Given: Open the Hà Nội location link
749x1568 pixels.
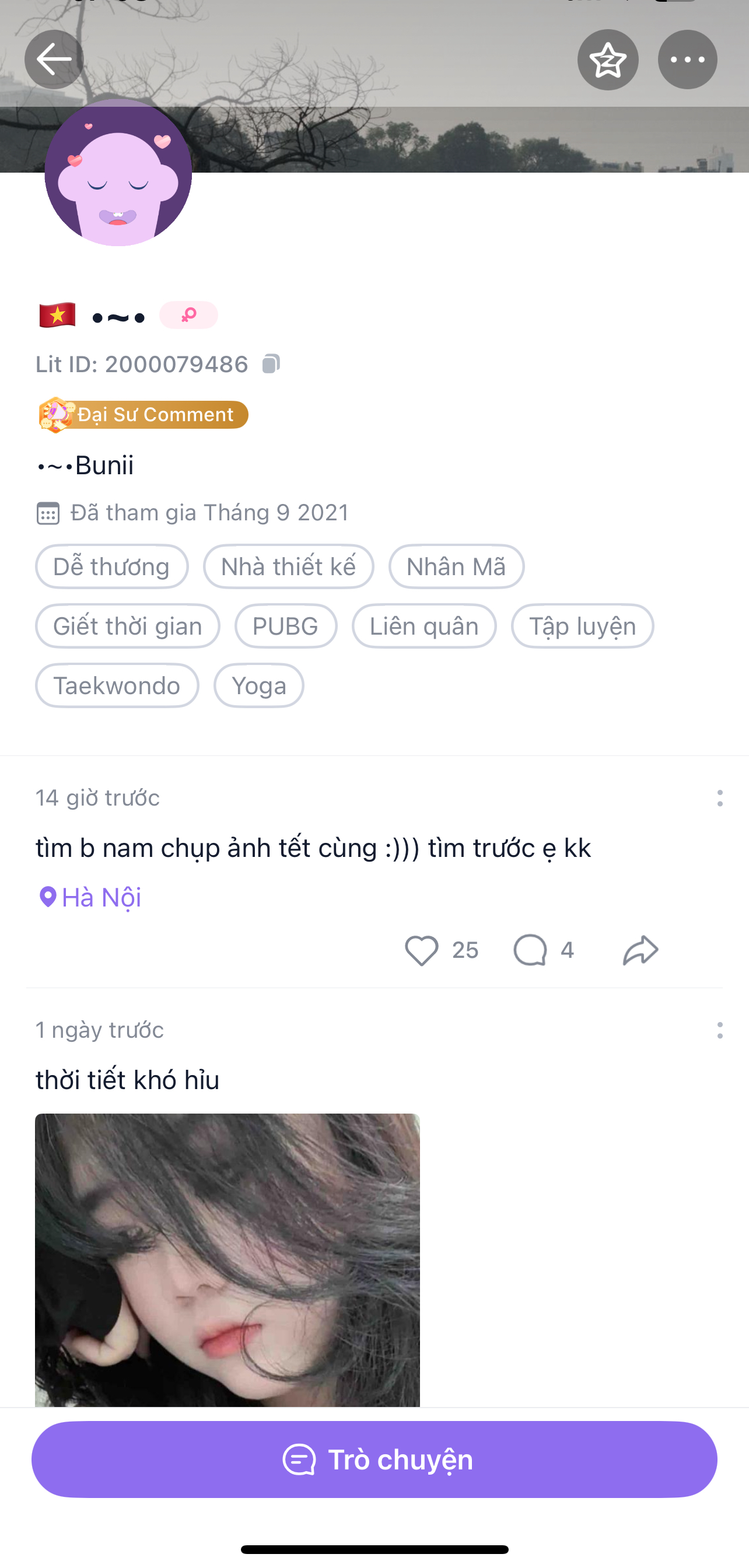Looking at the screenshot, I should (89, 897).
